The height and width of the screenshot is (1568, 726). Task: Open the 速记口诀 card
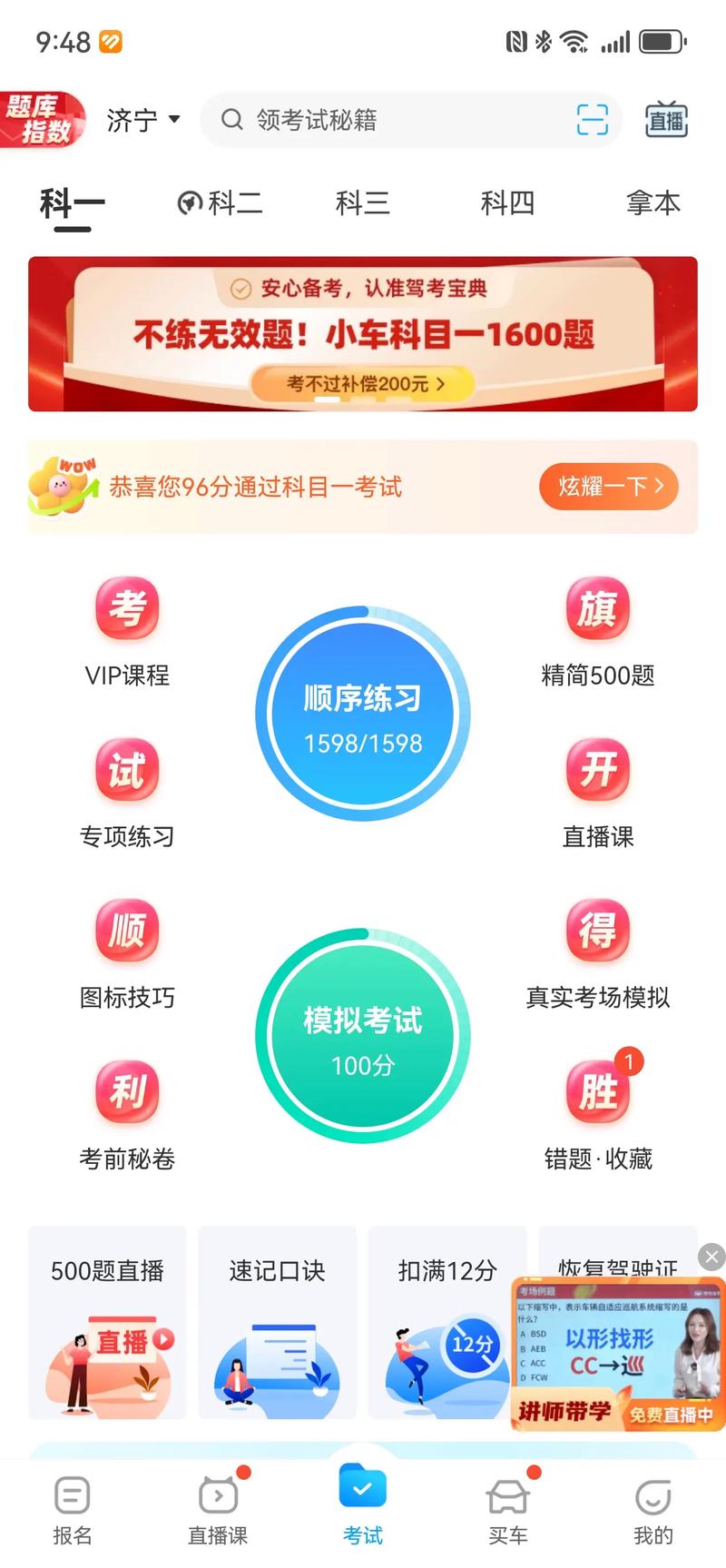coord(277,1322)
